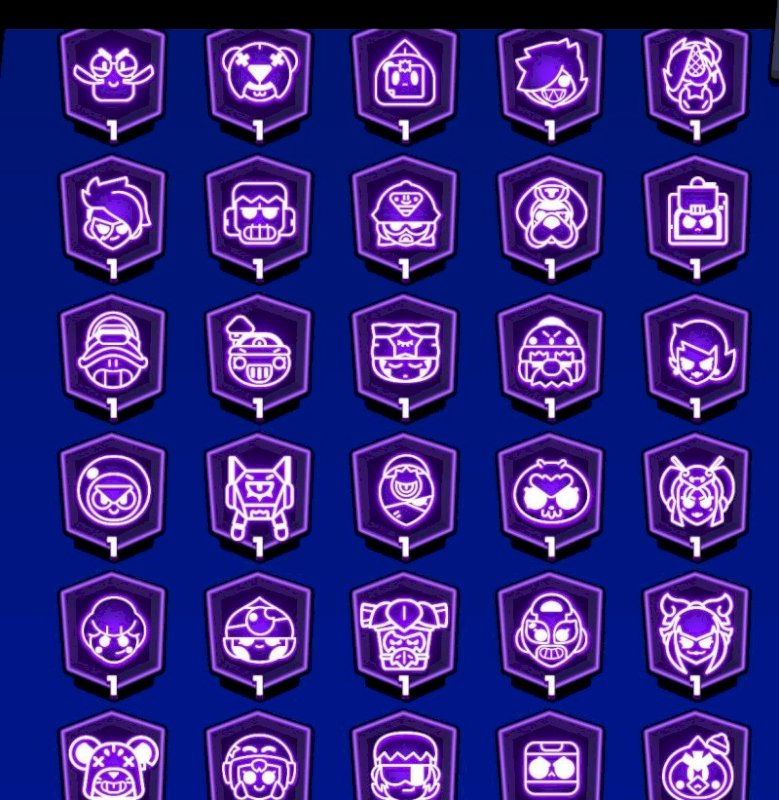Open the old man with beanie and mustache badge
This screenshot has height=800, width=779.
coord(550,352)
